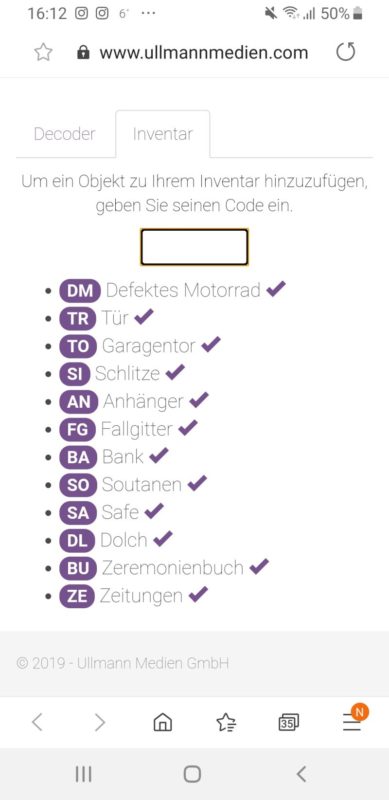Image resolution: width=389 pixels, height=800 pixels.
Task: Show the 35 open tabs
Action: click(289, 722)
